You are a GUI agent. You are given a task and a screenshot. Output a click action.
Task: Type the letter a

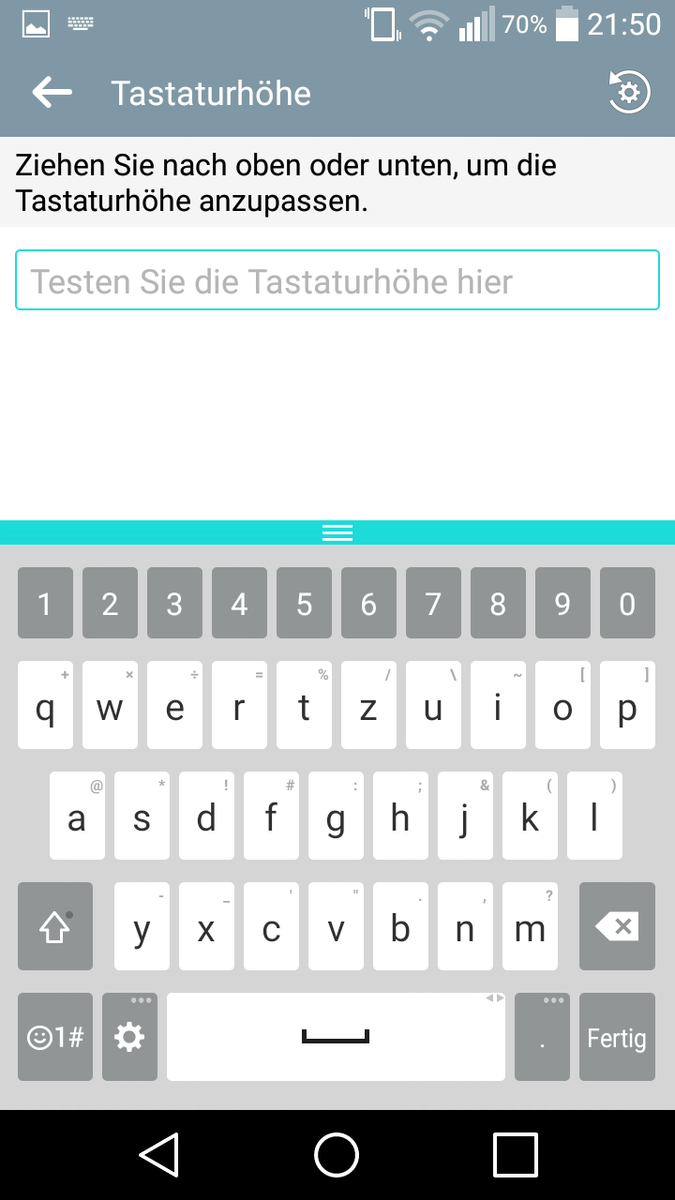coord(77,817)
